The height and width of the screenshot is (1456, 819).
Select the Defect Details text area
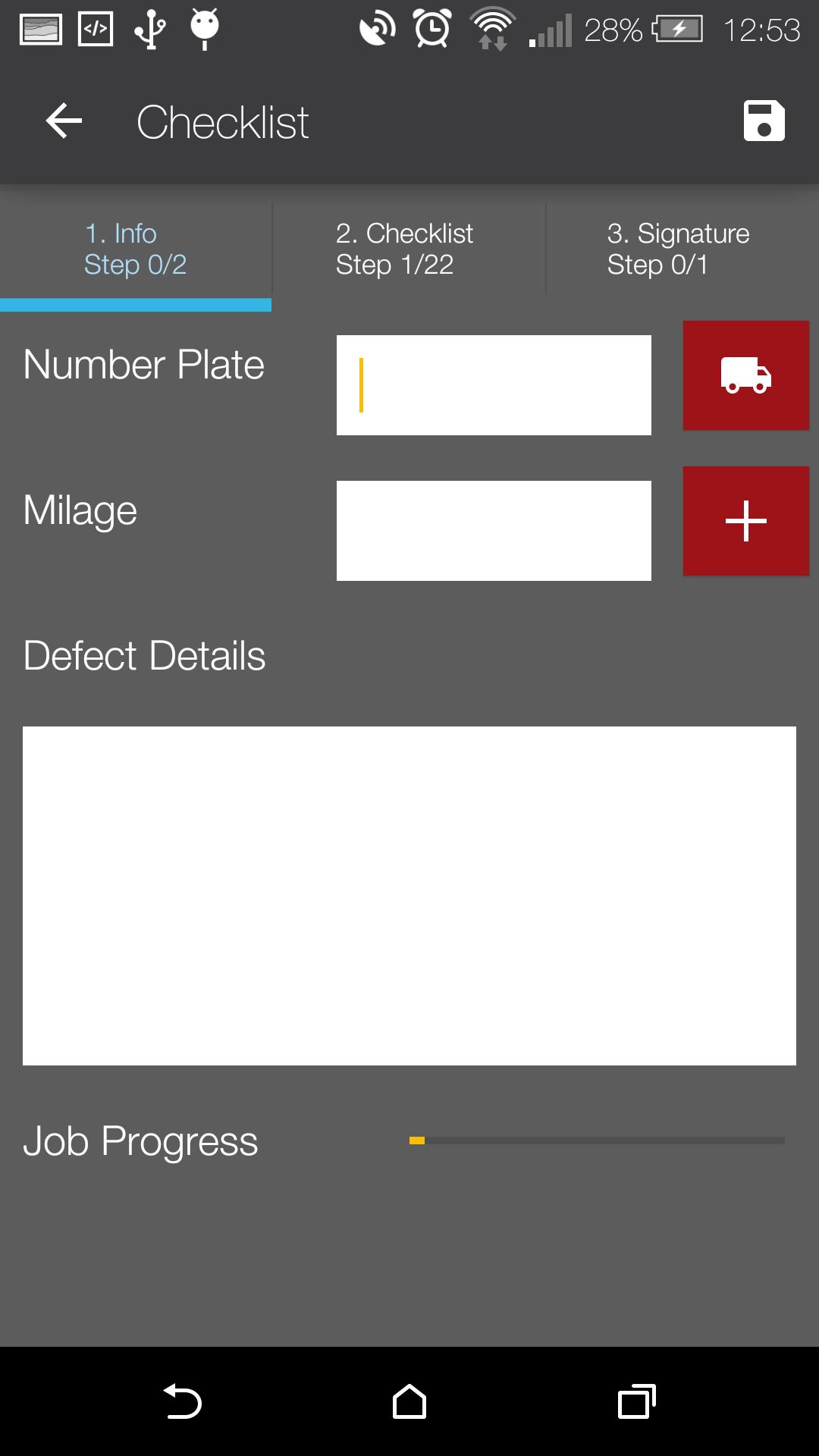pos(409,896)
